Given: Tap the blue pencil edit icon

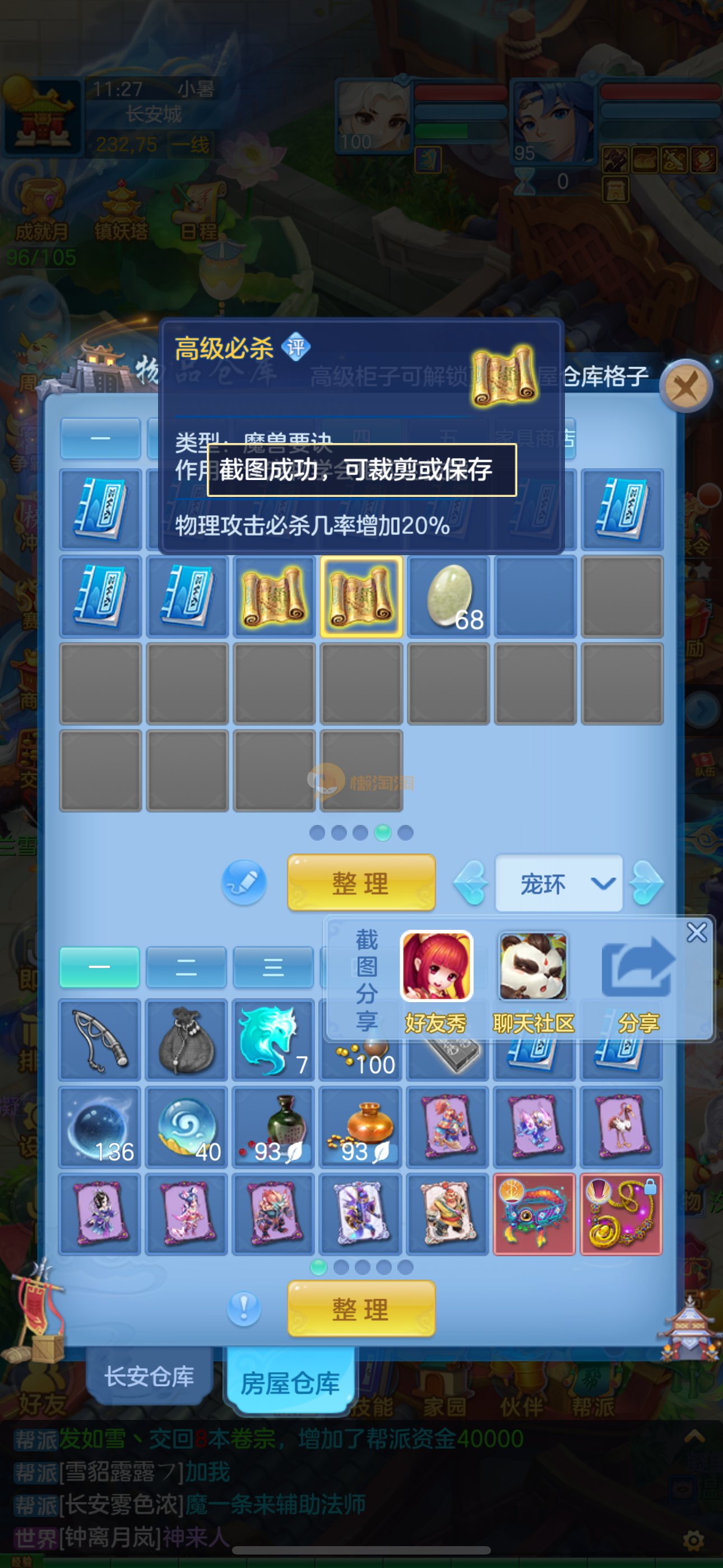Looking at the screenshot, I should pyautogui.click(x=244, y=882).
